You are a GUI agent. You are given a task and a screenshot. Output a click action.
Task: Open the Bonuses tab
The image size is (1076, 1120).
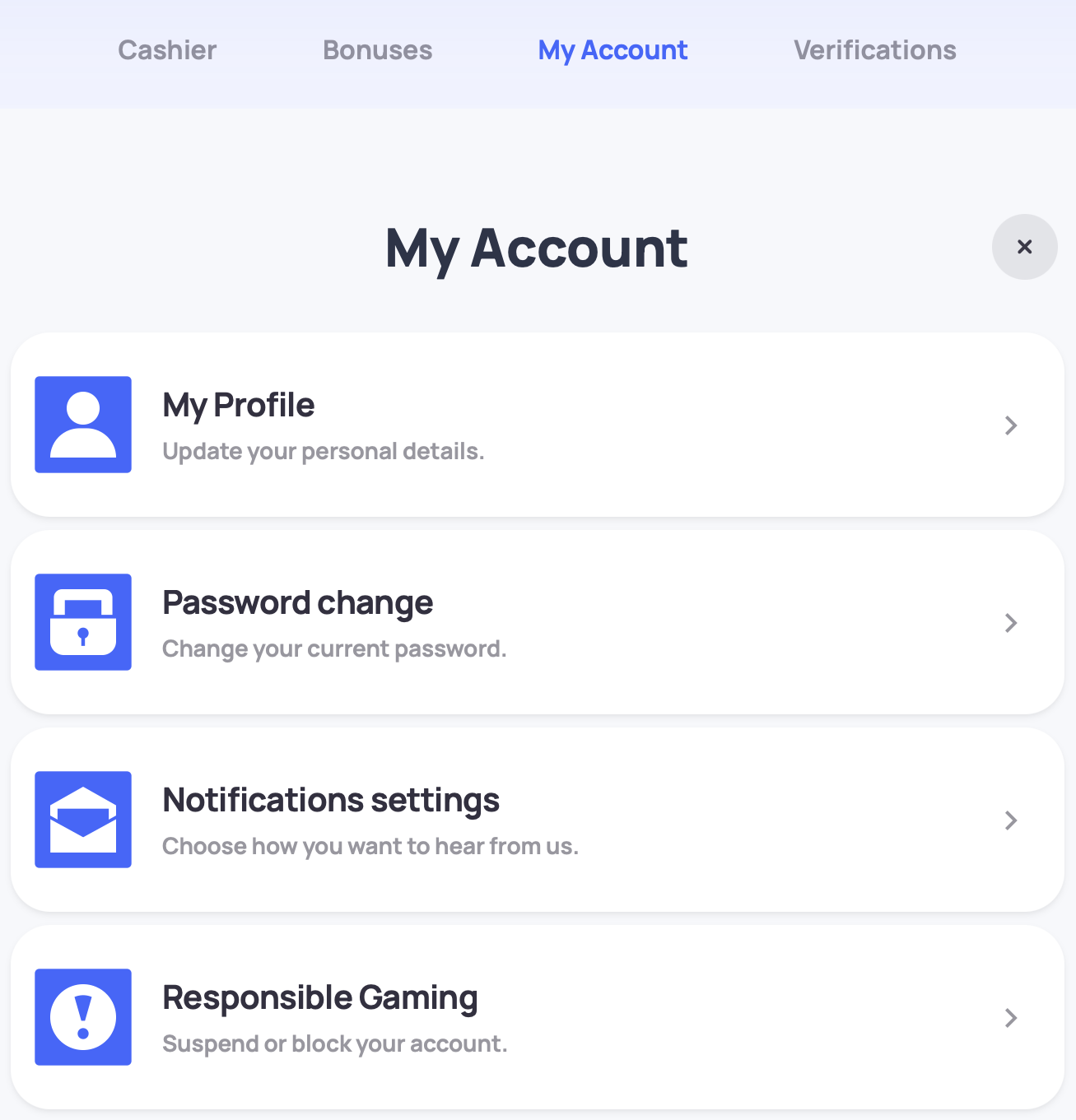coord(377,50)
